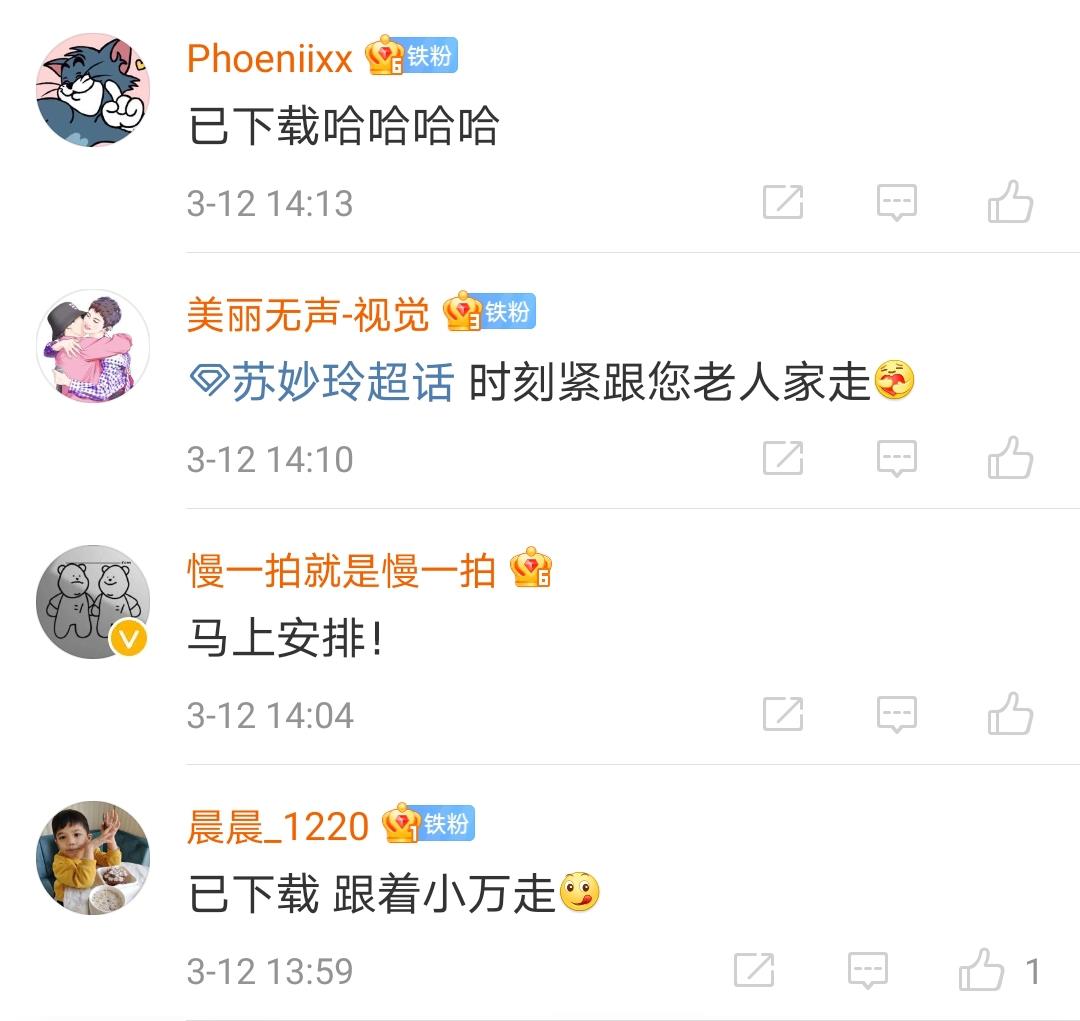Repost 晨晨_1220's comment
Viewport: 1080px width, 1021px height.
(x=754, y=971)
